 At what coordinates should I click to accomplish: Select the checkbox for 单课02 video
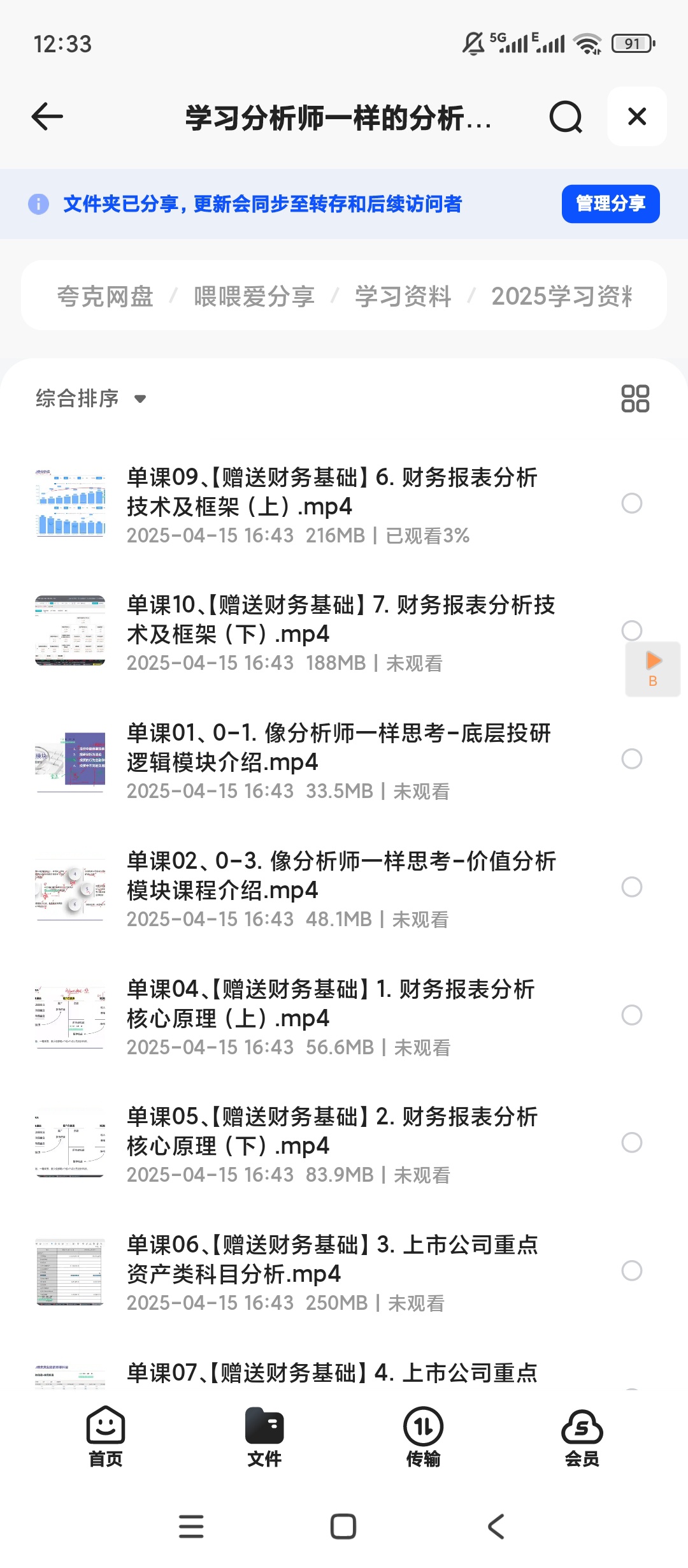[631, 887]
